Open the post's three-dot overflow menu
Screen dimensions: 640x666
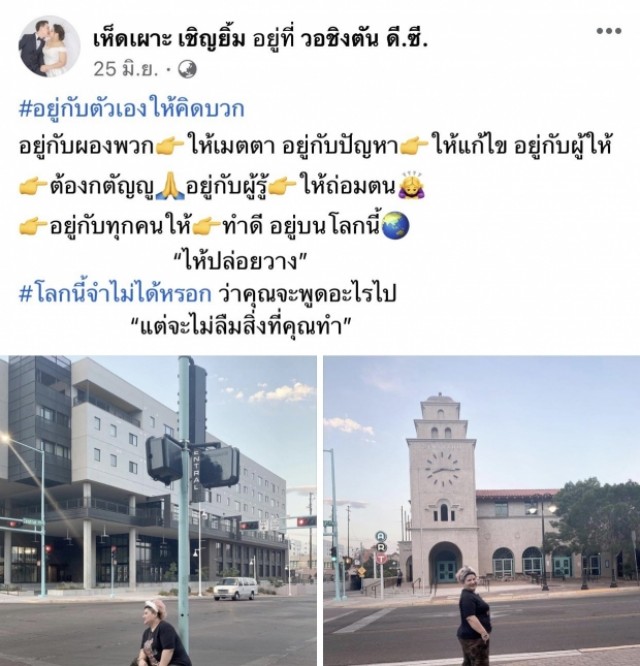[x=608, y=31]
